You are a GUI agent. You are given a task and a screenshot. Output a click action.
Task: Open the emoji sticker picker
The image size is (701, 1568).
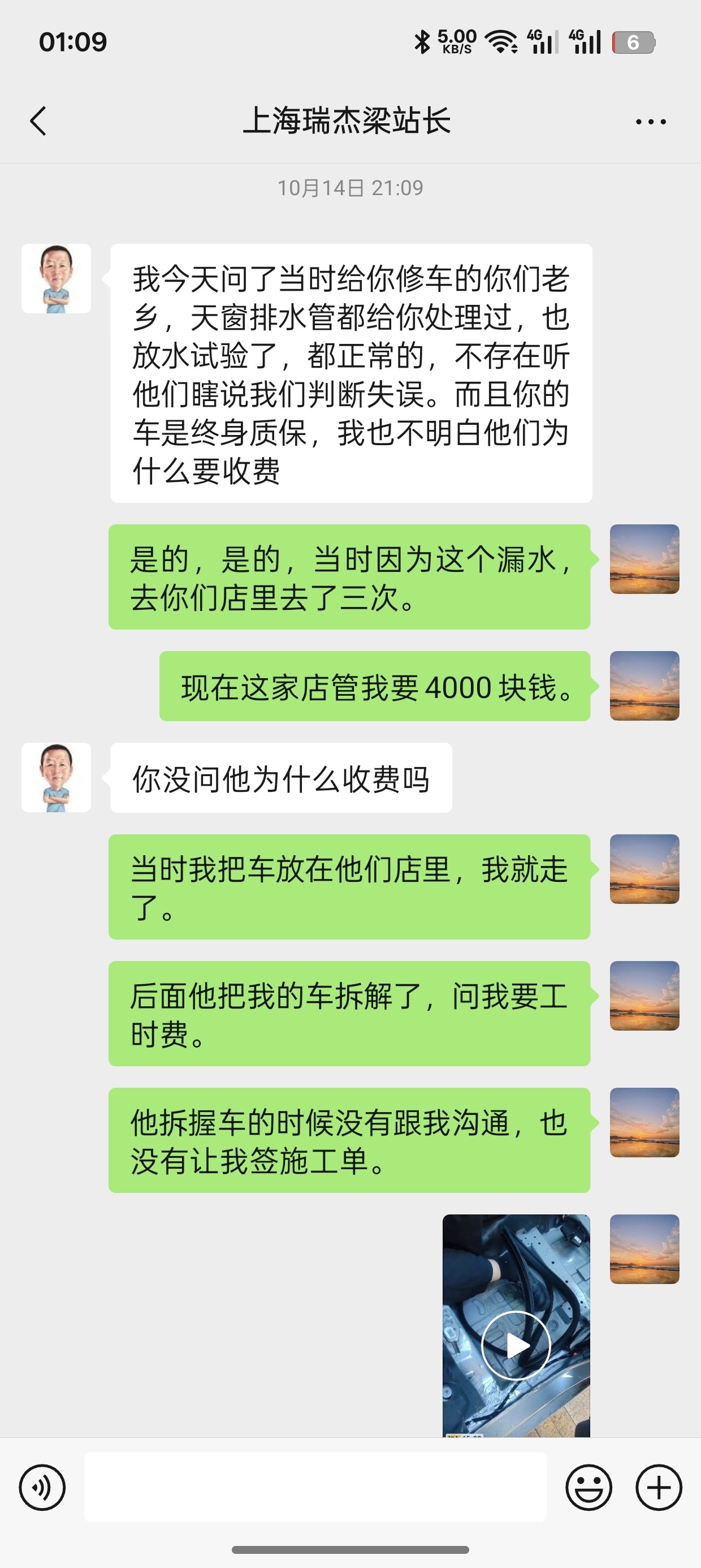(589, 1487)
